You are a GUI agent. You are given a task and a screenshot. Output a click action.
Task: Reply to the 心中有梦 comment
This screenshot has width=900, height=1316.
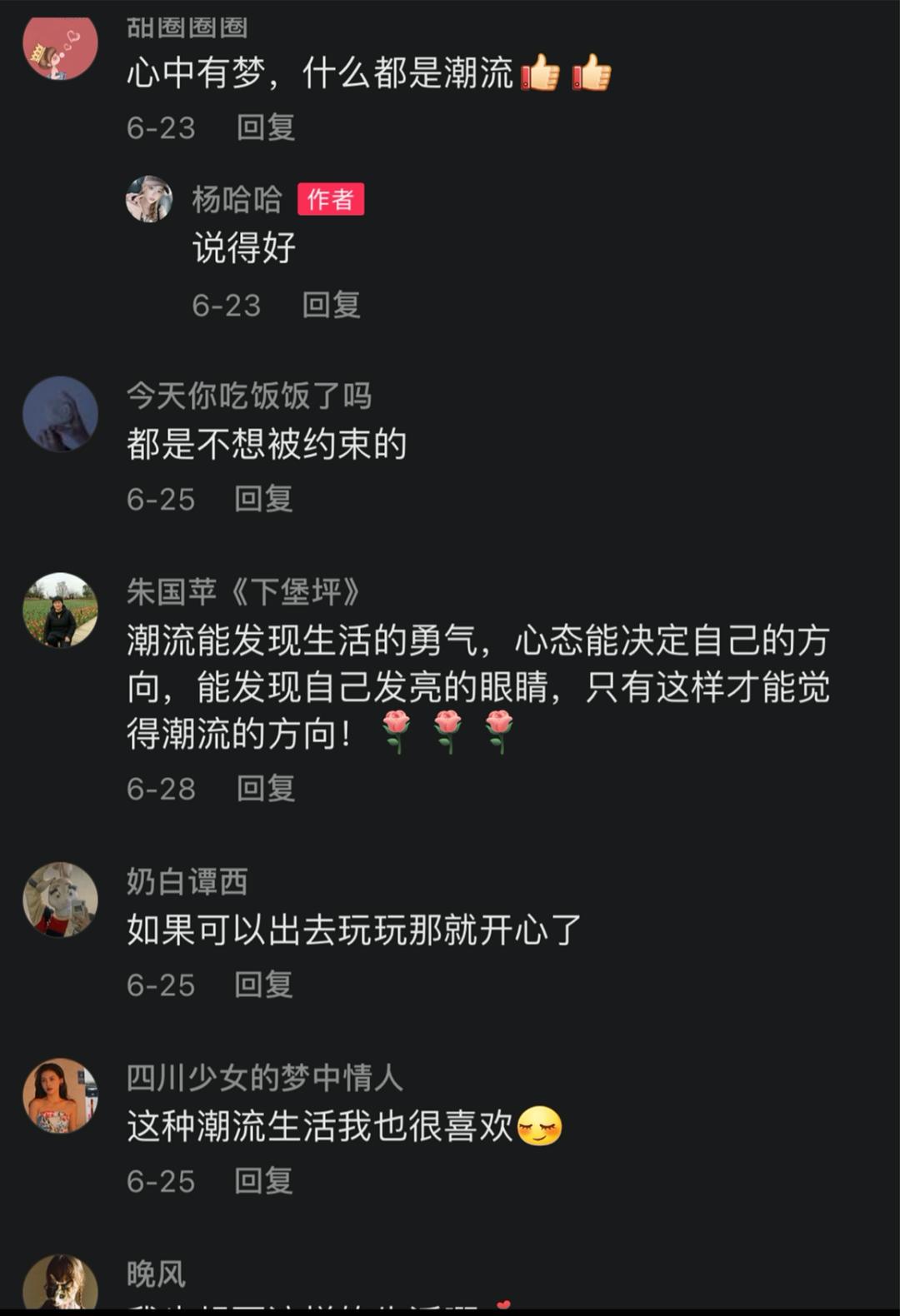(266, 127)
